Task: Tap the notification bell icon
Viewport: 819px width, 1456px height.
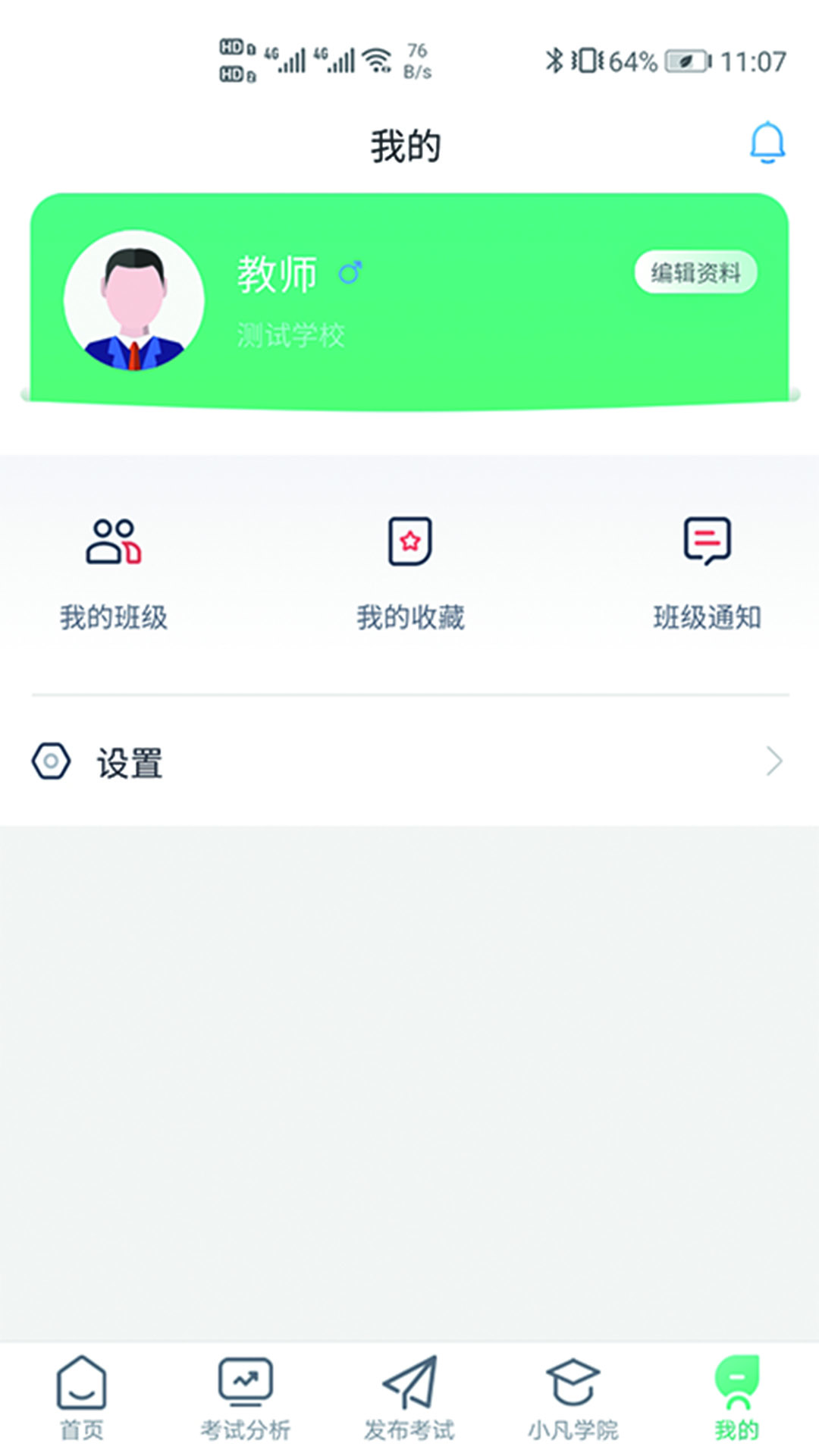Action: (x=768, y=143)
